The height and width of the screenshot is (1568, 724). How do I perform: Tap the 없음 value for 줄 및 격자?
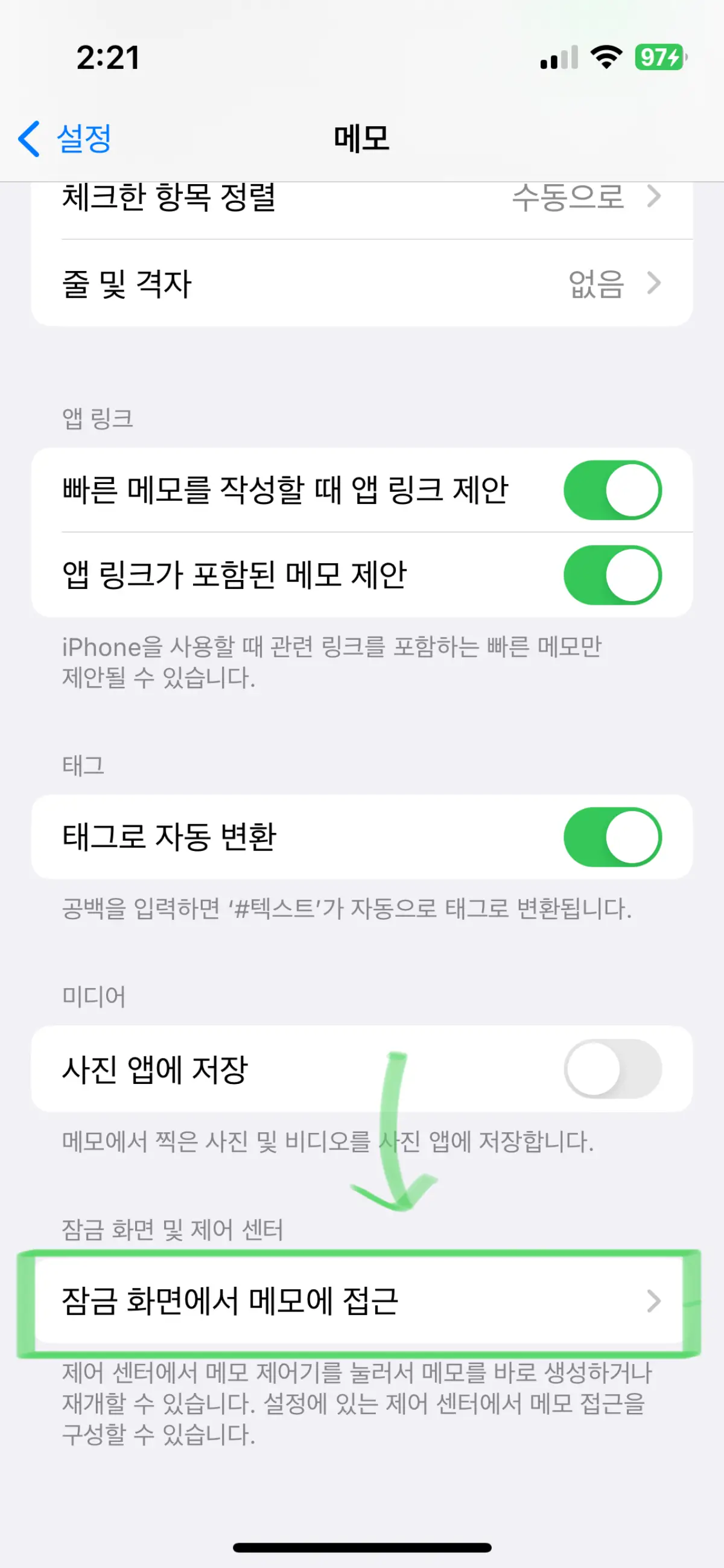(x=593, y=284)
